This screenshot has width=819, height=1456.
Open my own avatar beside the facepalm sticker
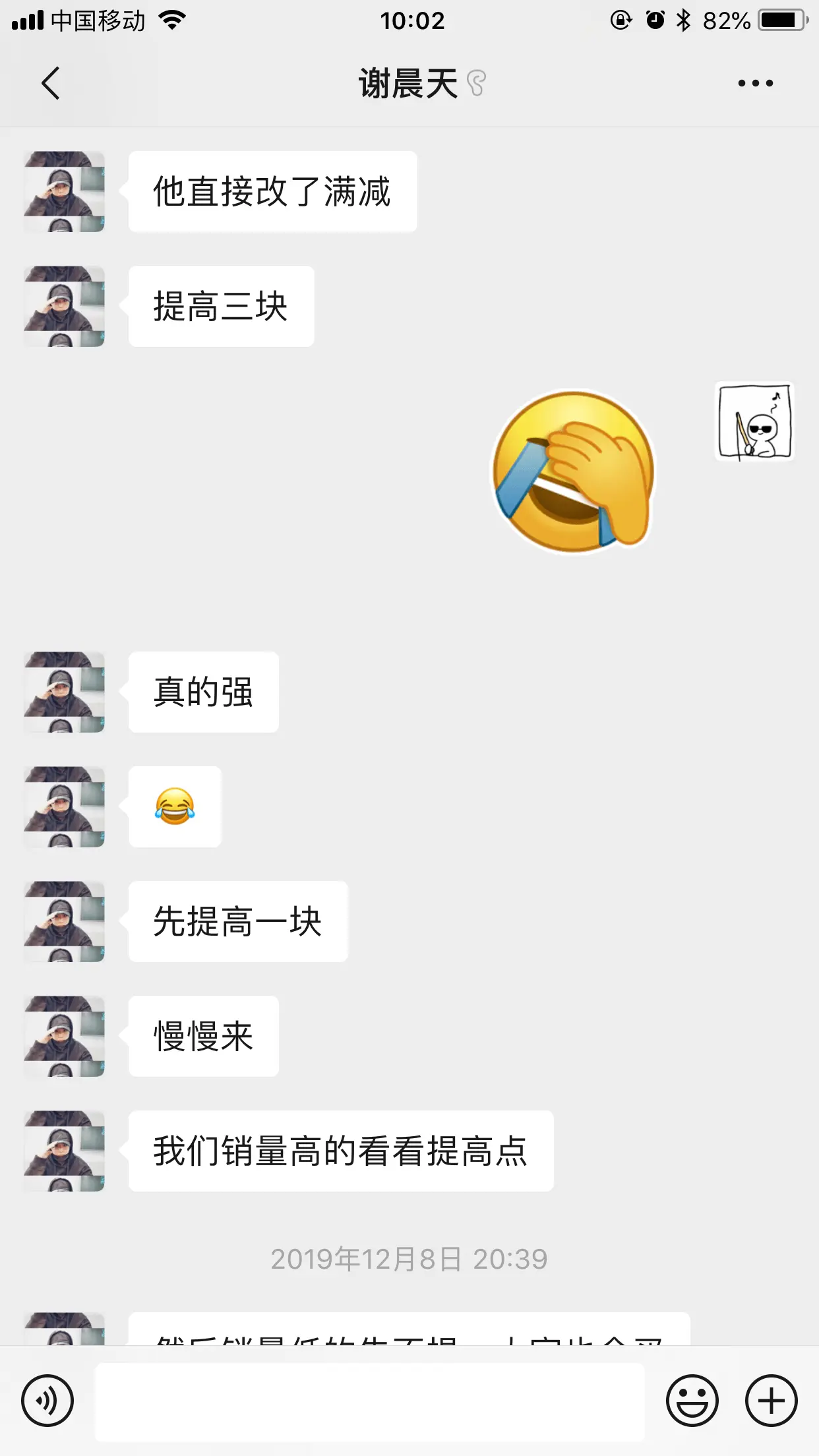(754, 422)
